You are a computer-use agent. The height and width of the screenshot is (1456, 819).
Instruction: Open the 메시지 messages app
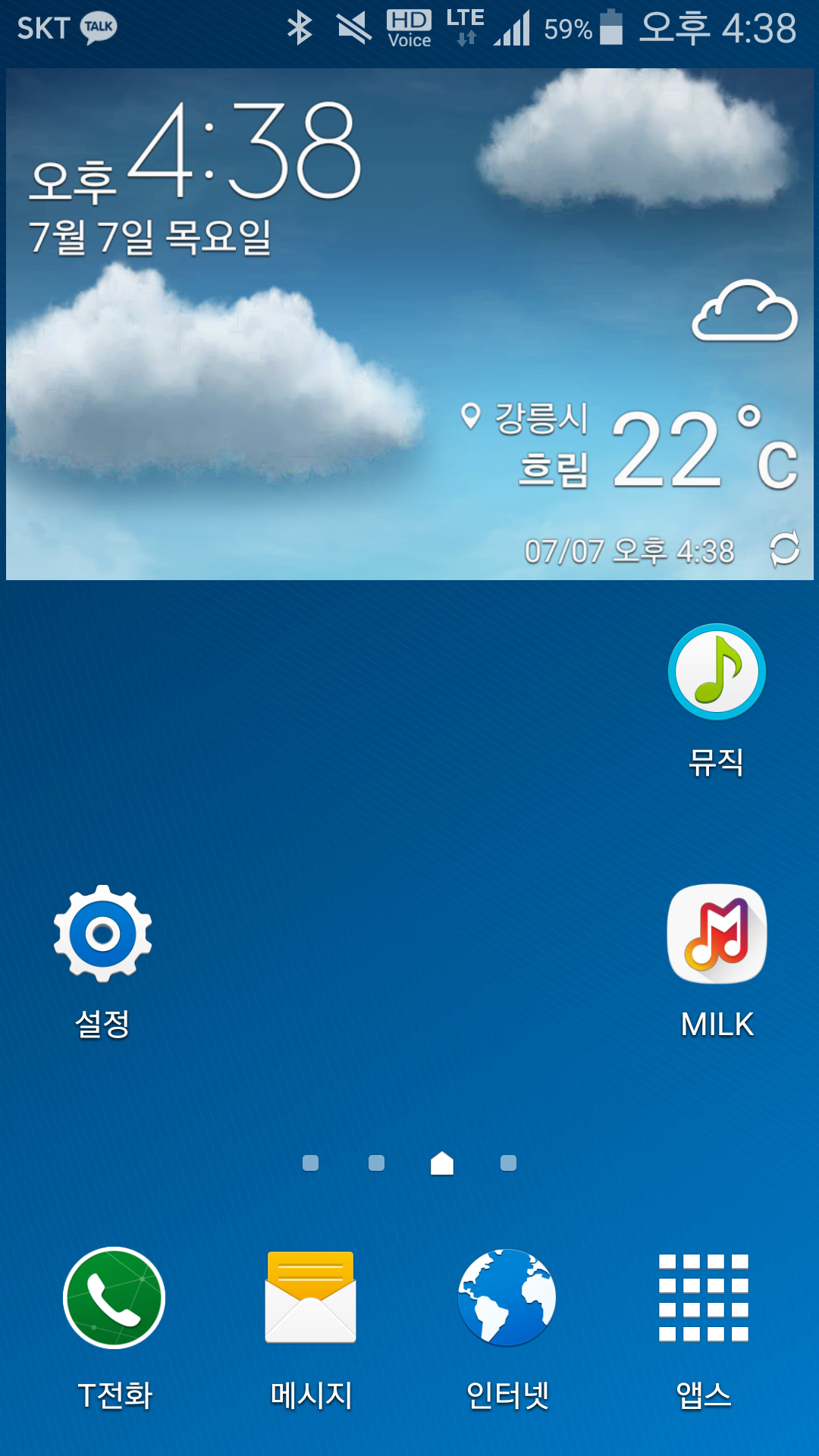coord(311,1298)
